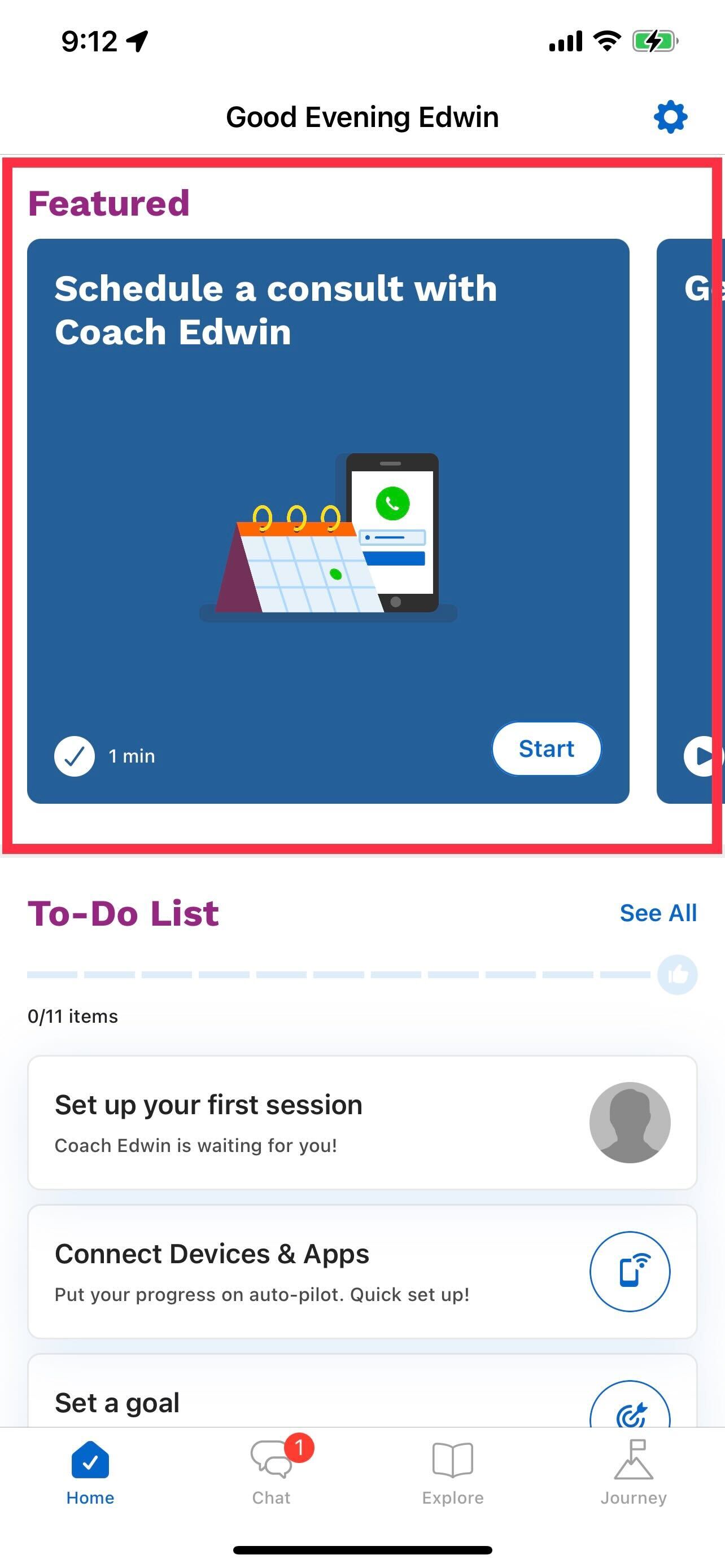Go to the Journey tab
The image size is (725, 1568).
click(x=633, y=1472)
